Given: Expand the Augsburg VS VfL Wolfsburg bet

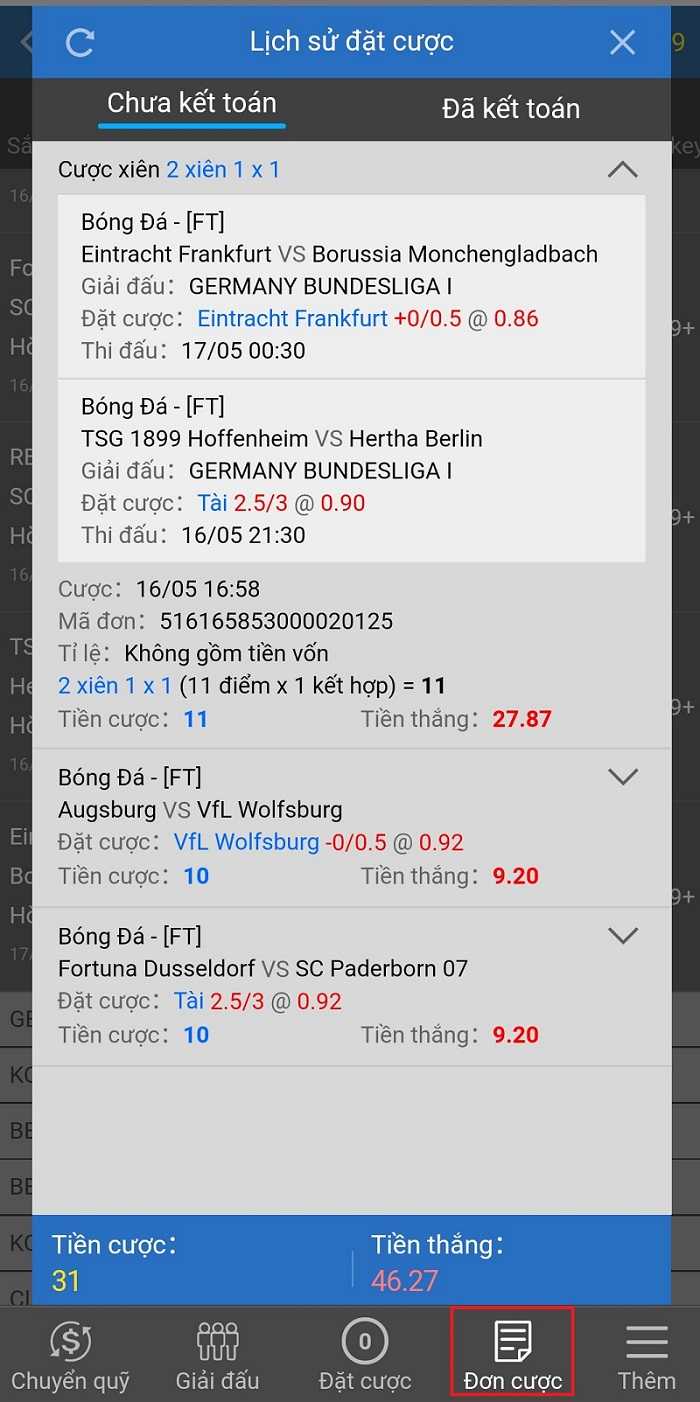Looking at the screenshot, I should pyautogui.click(x=622, y=777).
